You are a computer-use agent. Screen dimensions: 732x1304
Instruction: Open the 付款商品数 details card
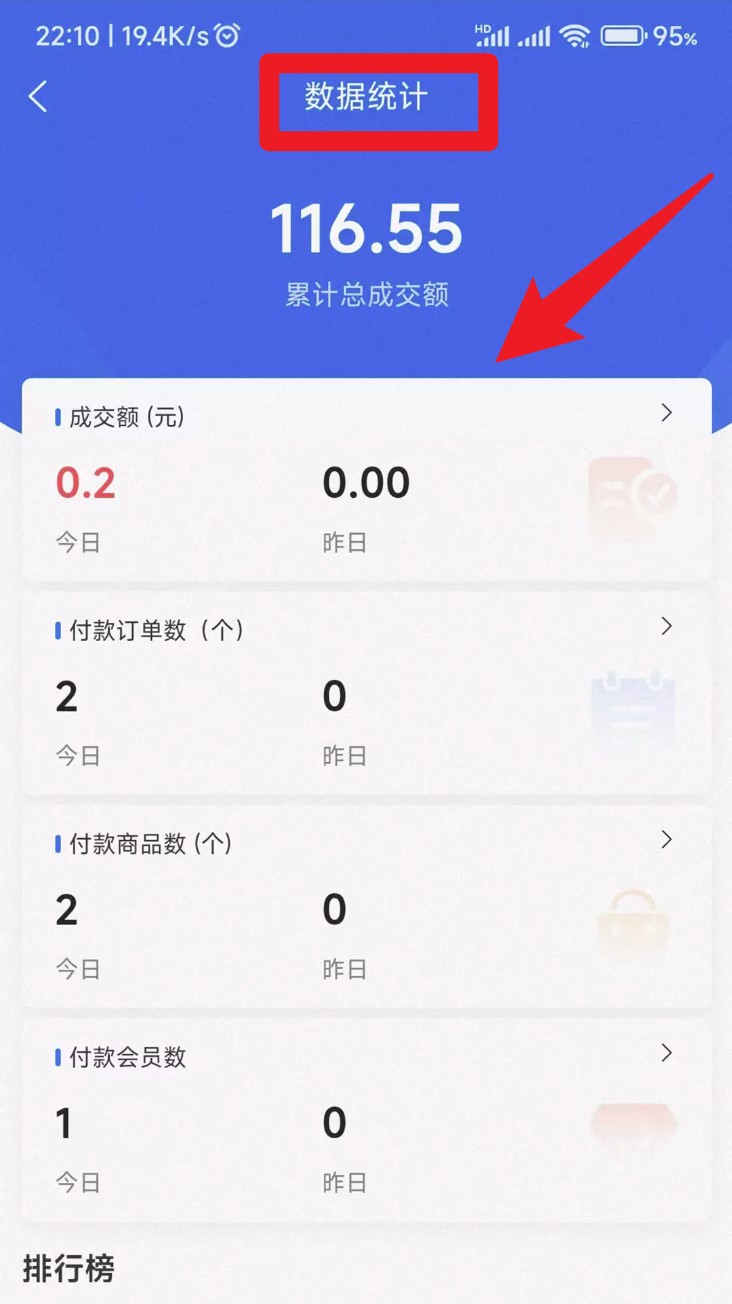coord(666,840)
